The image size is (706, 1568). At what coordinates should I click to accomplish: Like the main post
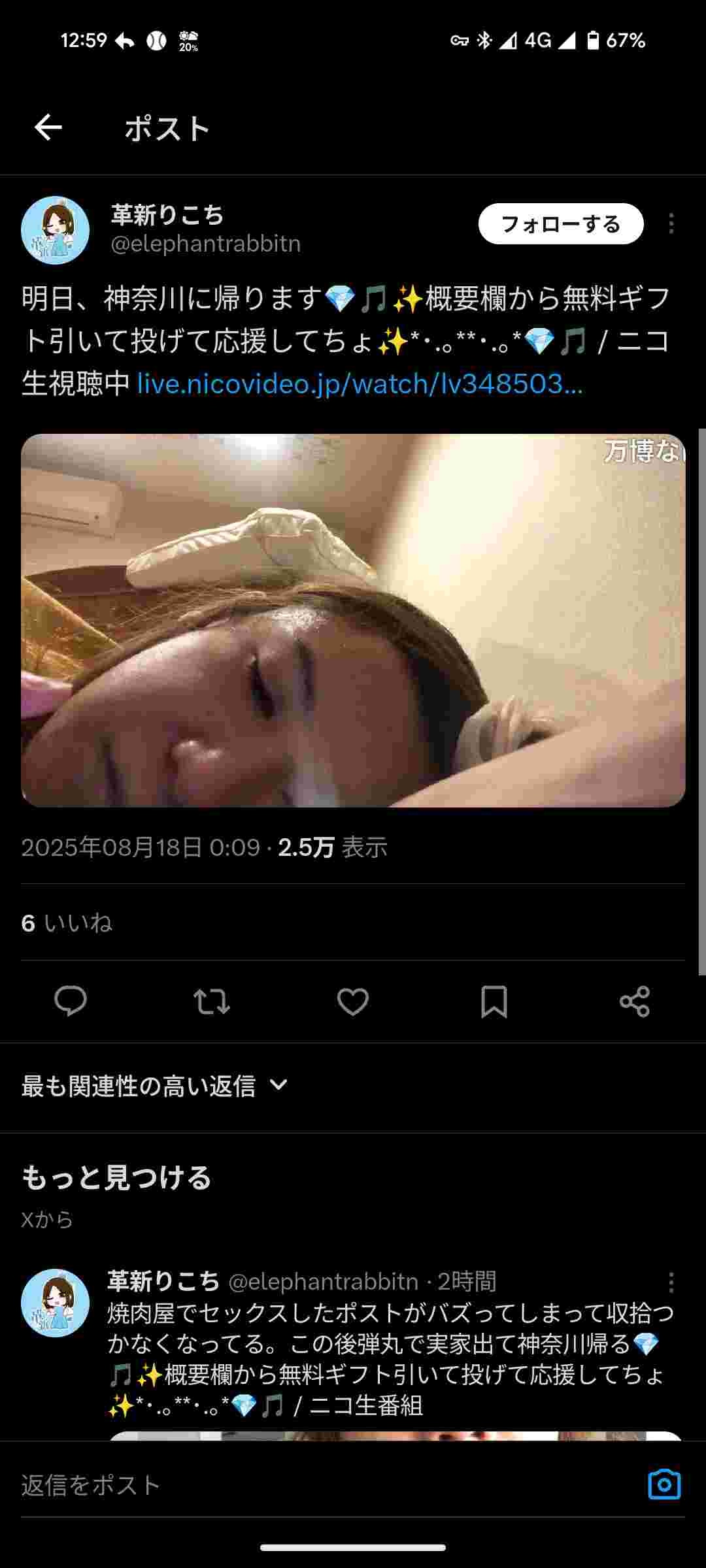353,1001
